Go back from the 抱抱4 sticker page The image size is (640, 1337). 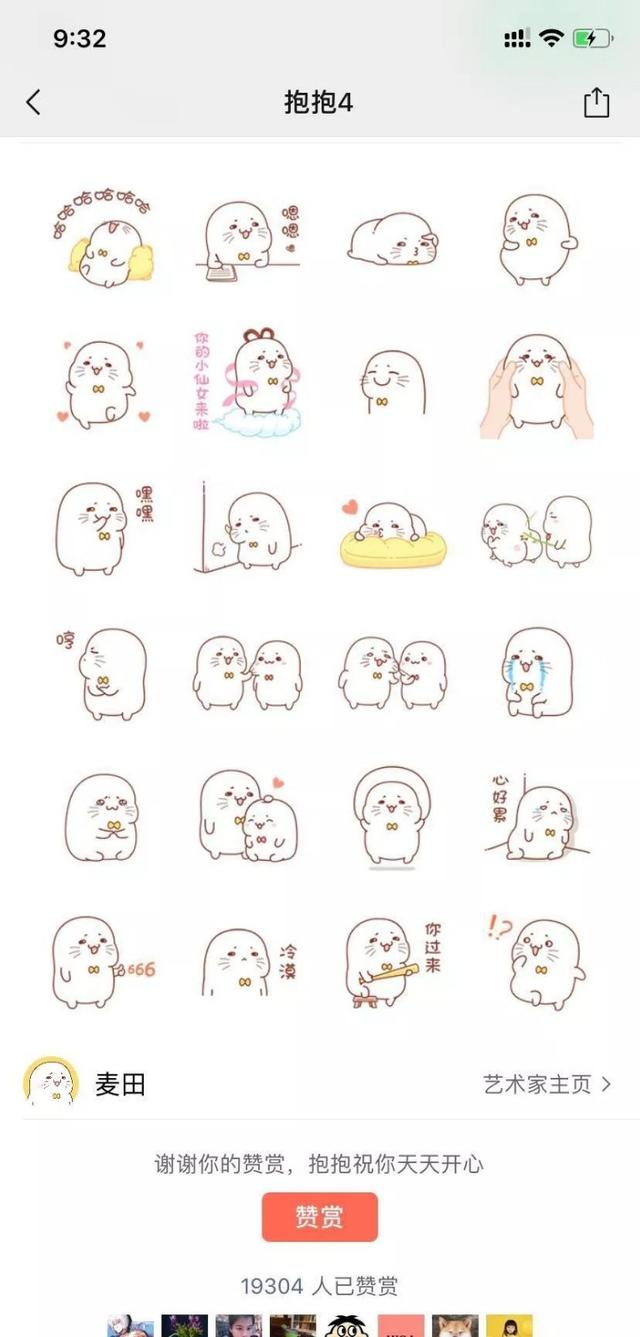pos(34,102)
